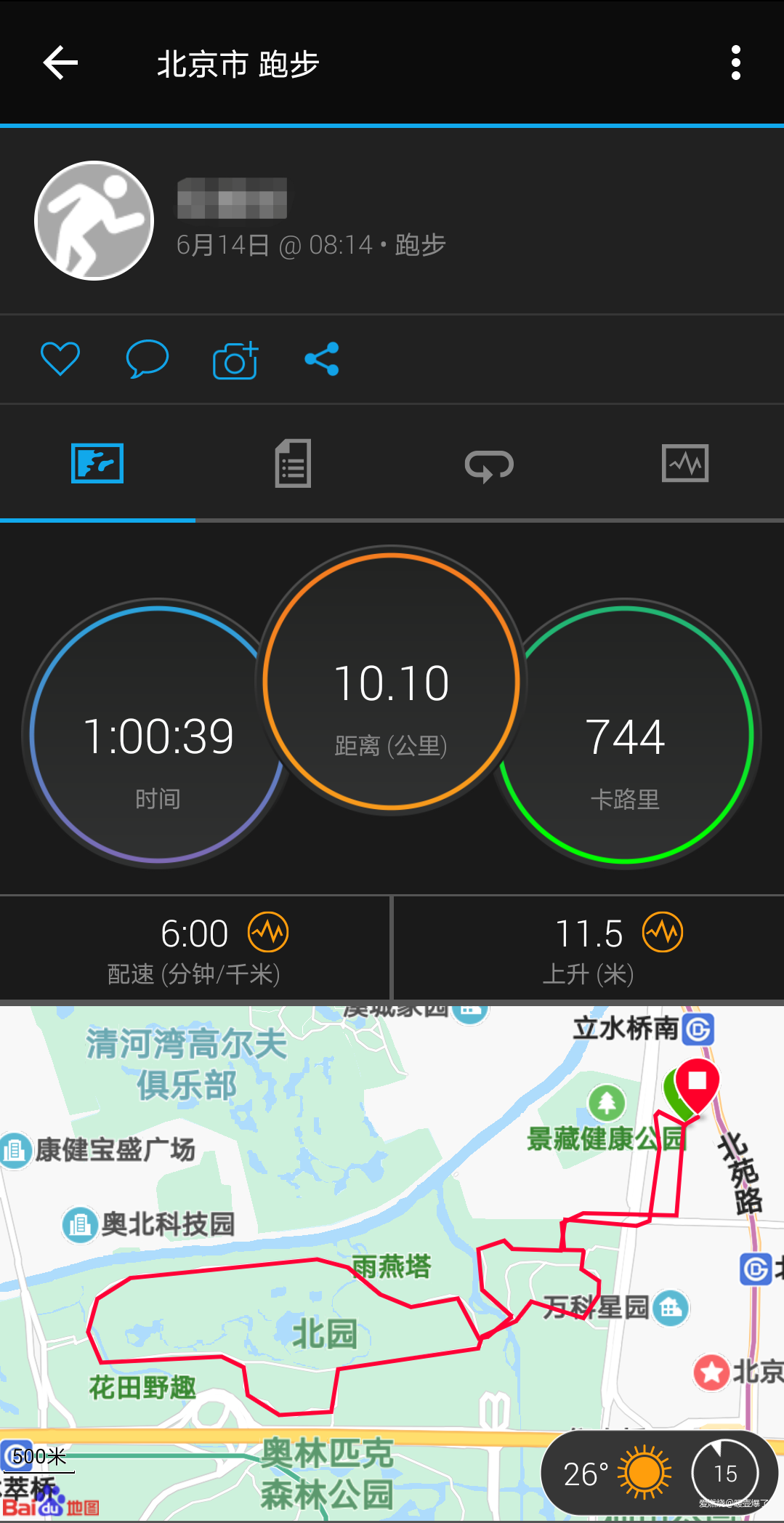Tap the camera icon to add photo
This screenshot has width=784, height=1523.
(234, 358)
